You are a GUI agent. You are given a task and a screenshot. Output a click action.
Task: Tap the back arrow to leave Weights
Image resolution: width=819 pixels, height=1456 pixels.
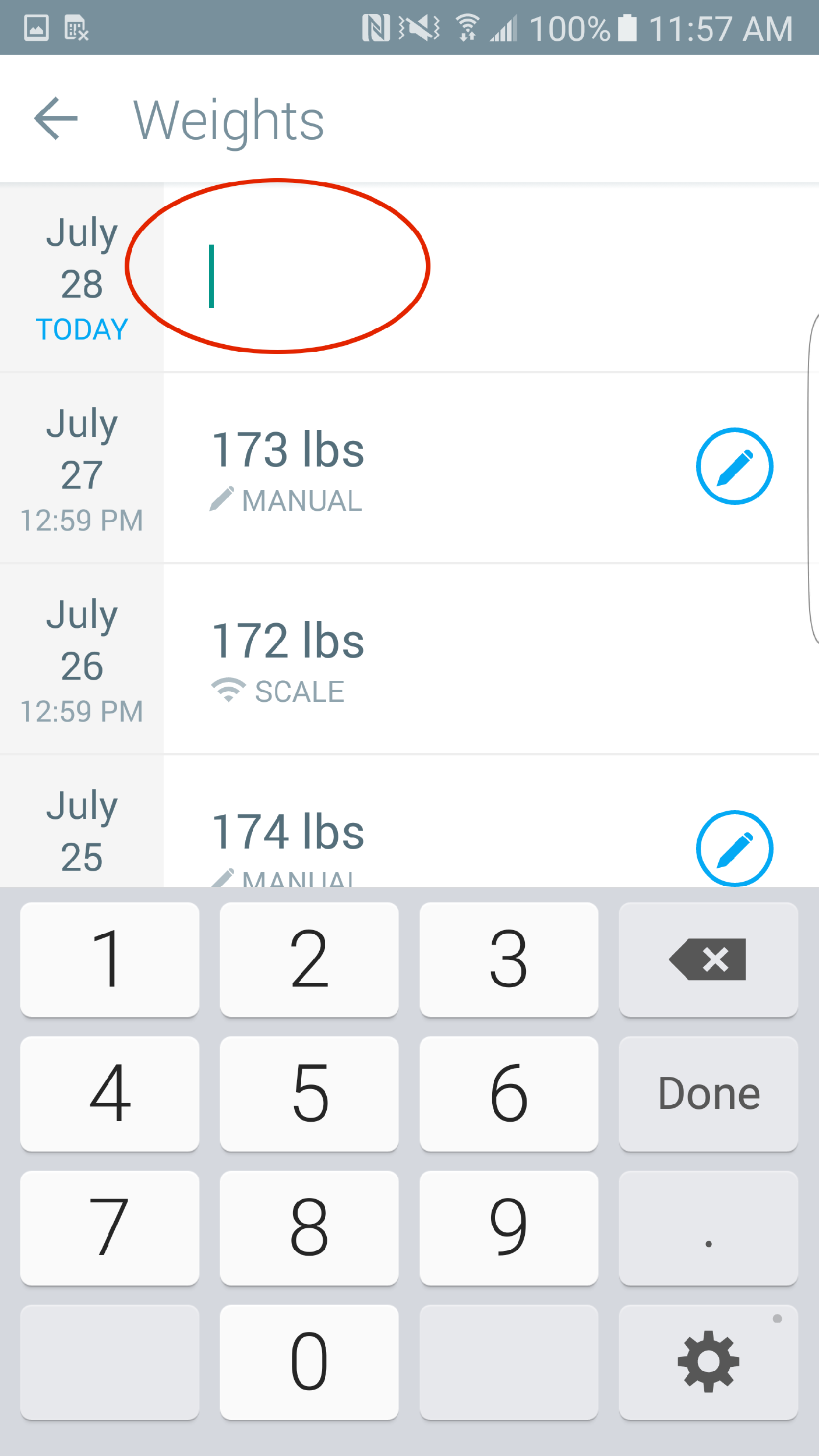click(55, 119)
